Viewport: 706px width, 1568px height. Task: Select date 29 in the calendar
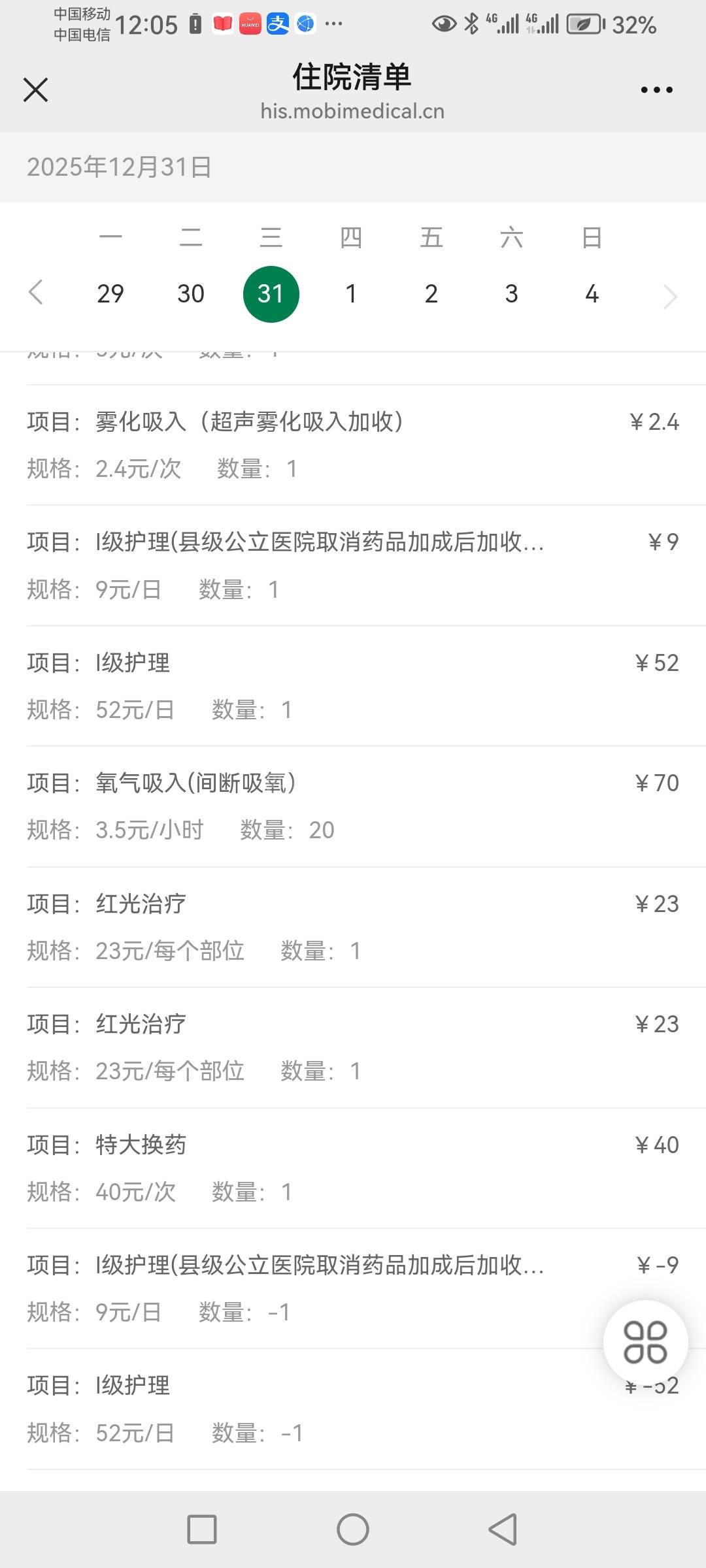[x=110, y=294]
